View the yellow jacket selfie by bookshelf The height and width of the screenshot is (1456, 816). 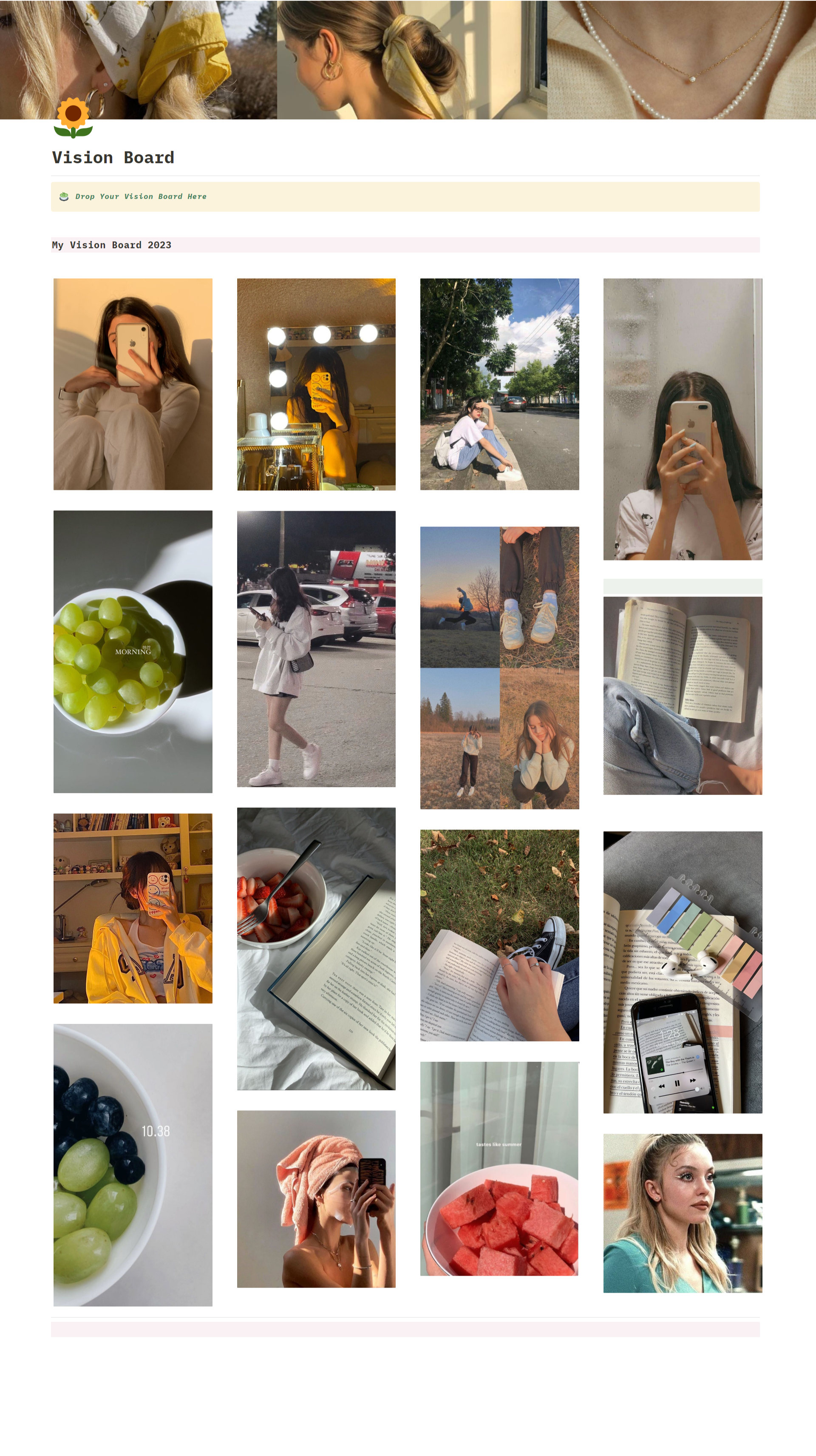(x=133, y=908)
